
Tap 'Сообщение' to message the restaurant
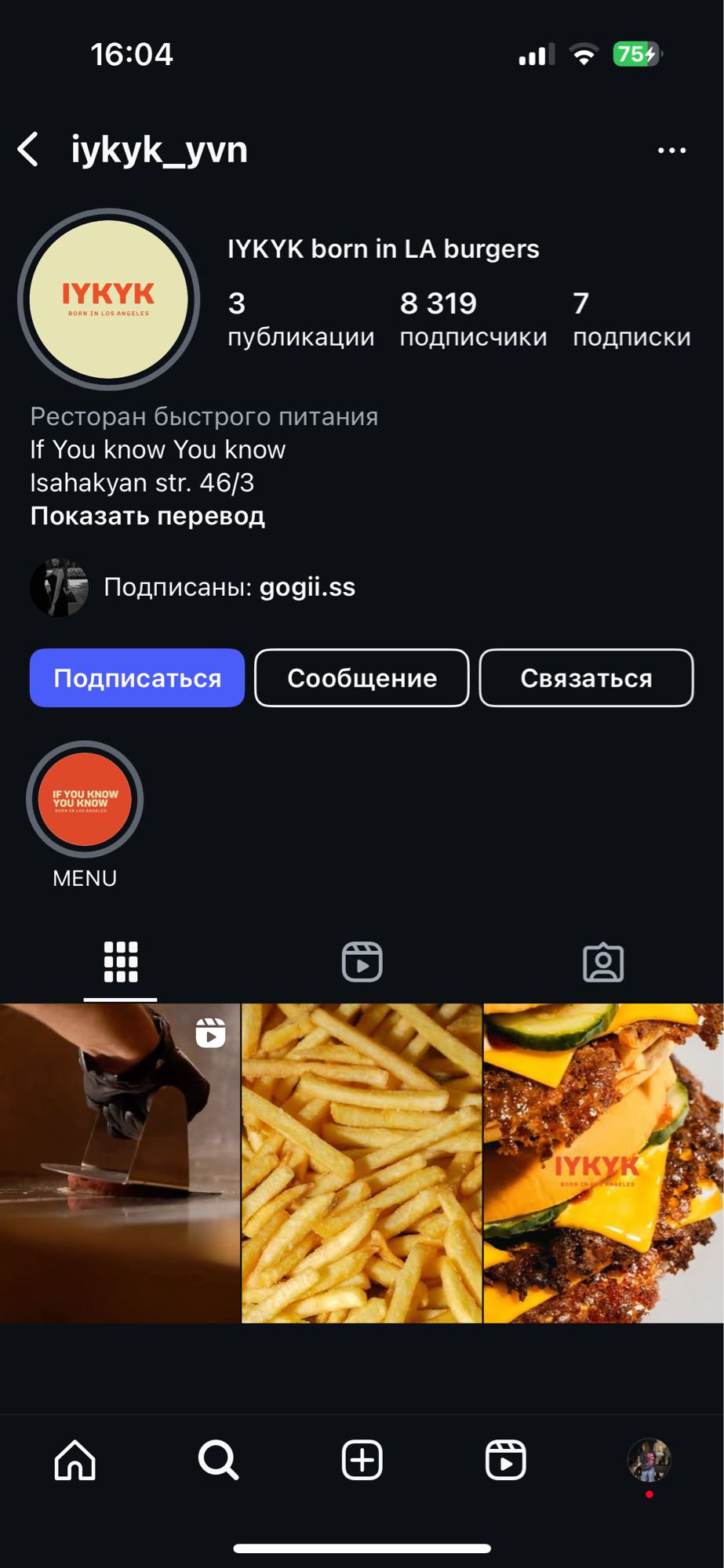[361, 677]
